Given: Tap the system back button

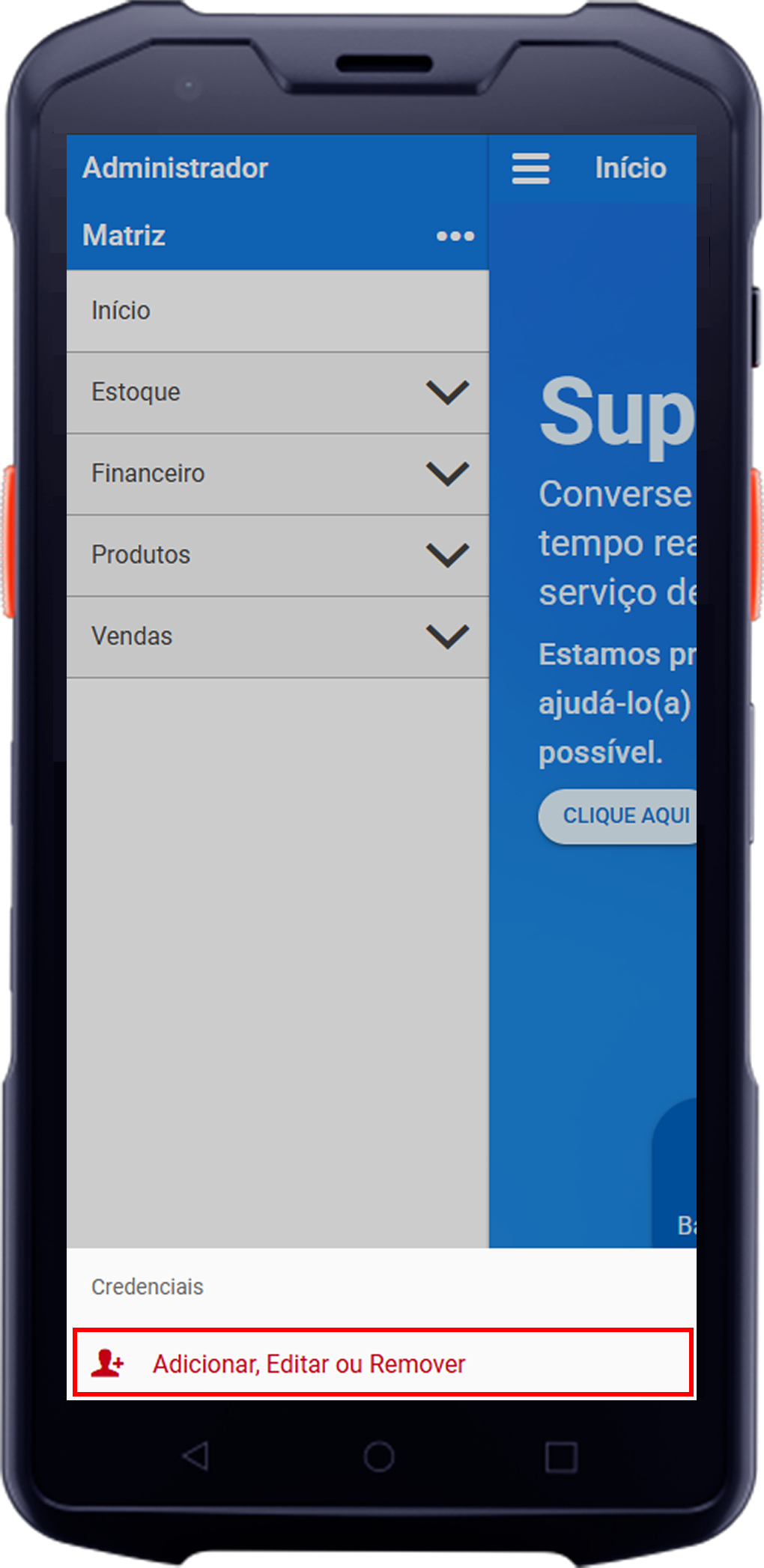Looking at the screenshot, I should pos(196,1456).
